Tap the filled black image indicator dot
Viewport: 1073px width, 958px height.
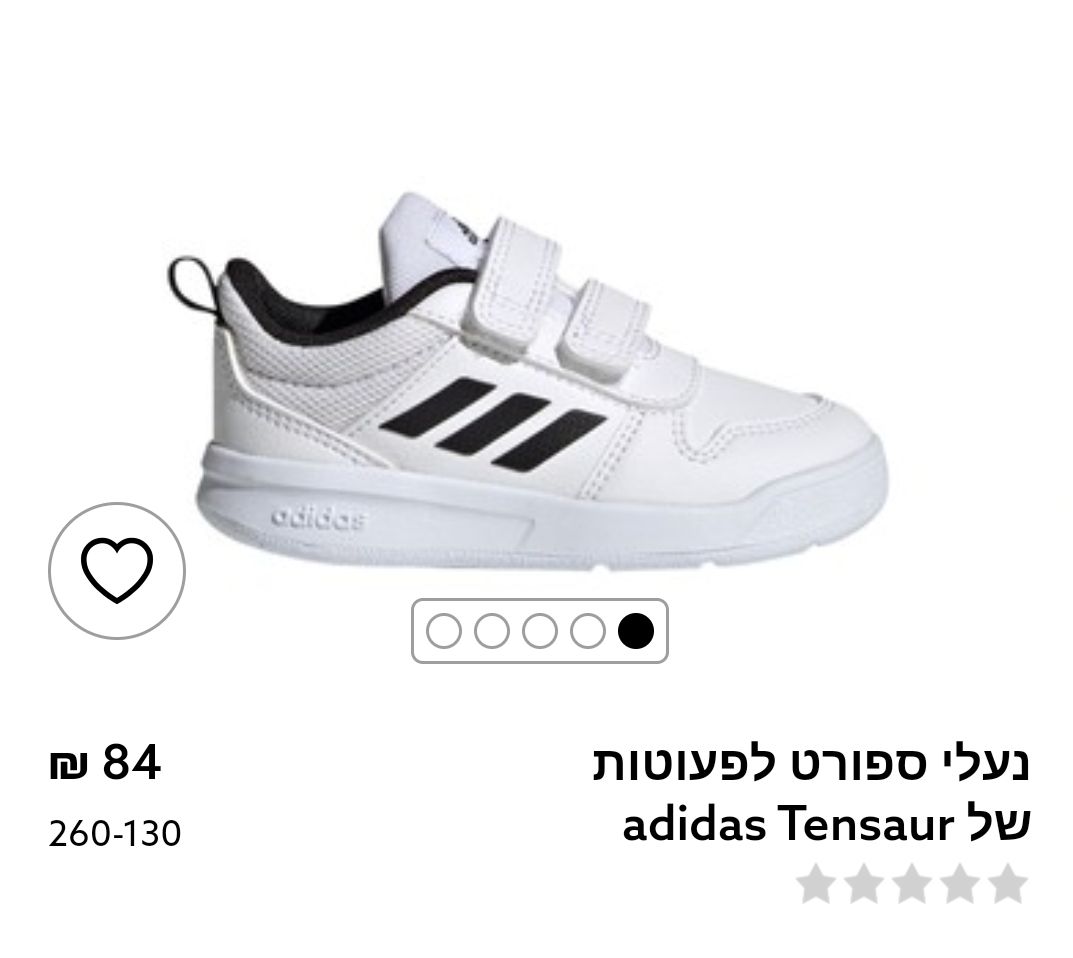coord(635,631)
